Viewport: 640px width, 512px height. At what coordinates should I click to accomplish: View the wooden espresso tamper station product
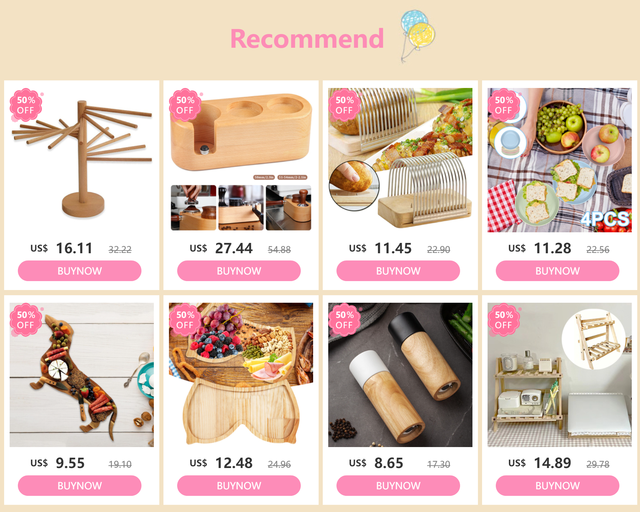pyautogui.click(x=241, y=160)
